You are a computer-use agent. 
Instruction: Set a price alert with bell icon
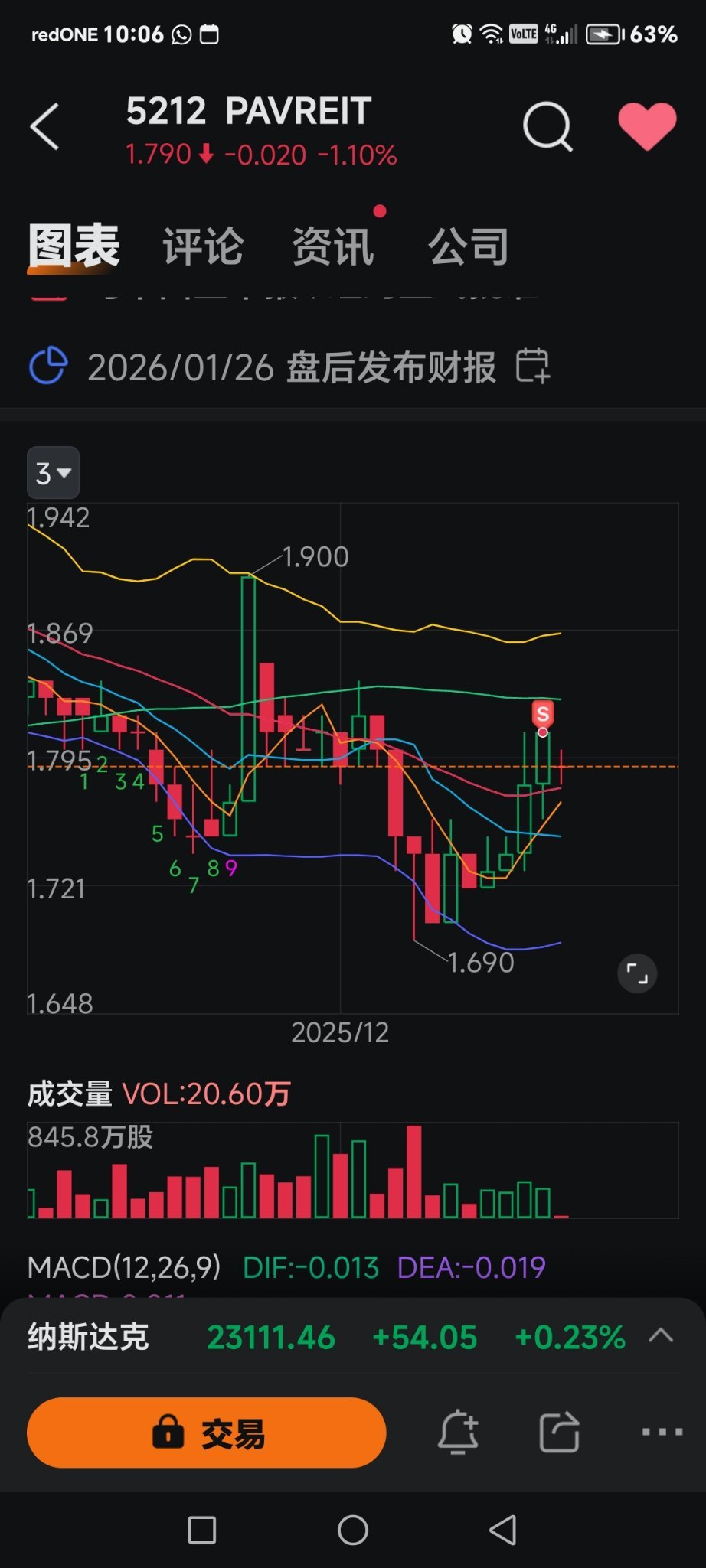coord(458,1432)
